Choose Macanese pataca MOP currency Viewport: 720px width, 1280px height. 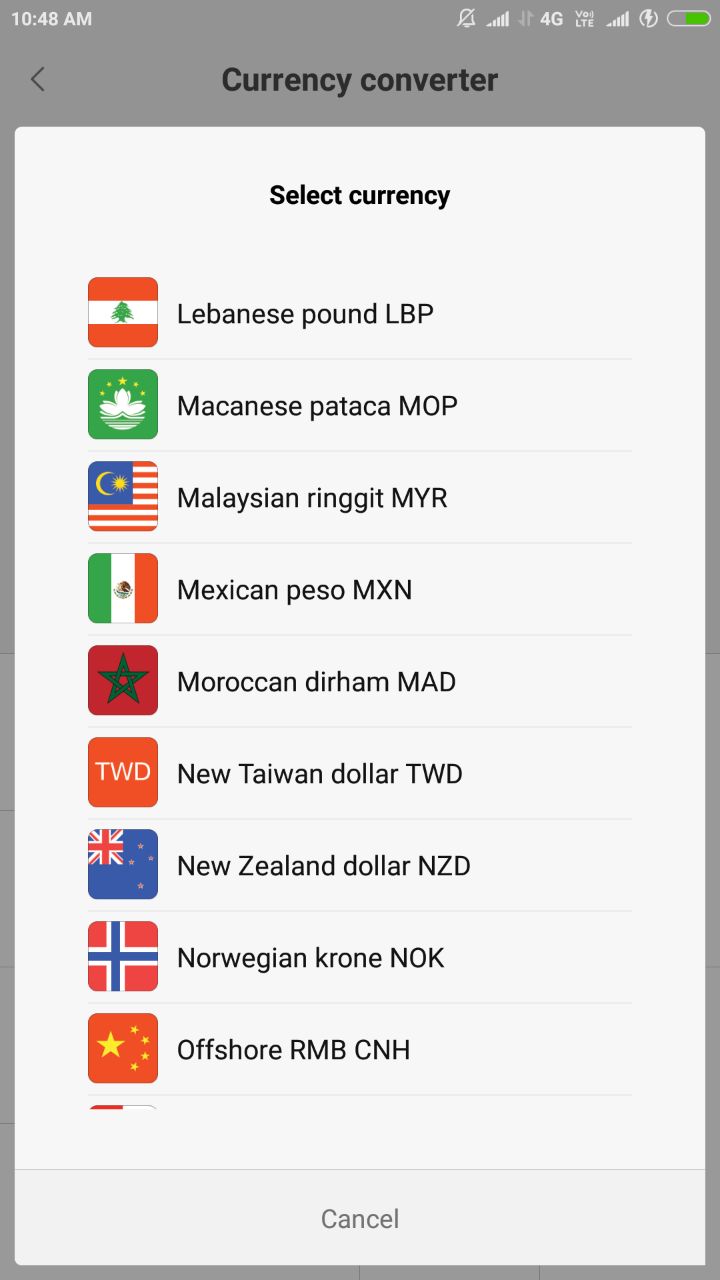(x=317, y=406)
